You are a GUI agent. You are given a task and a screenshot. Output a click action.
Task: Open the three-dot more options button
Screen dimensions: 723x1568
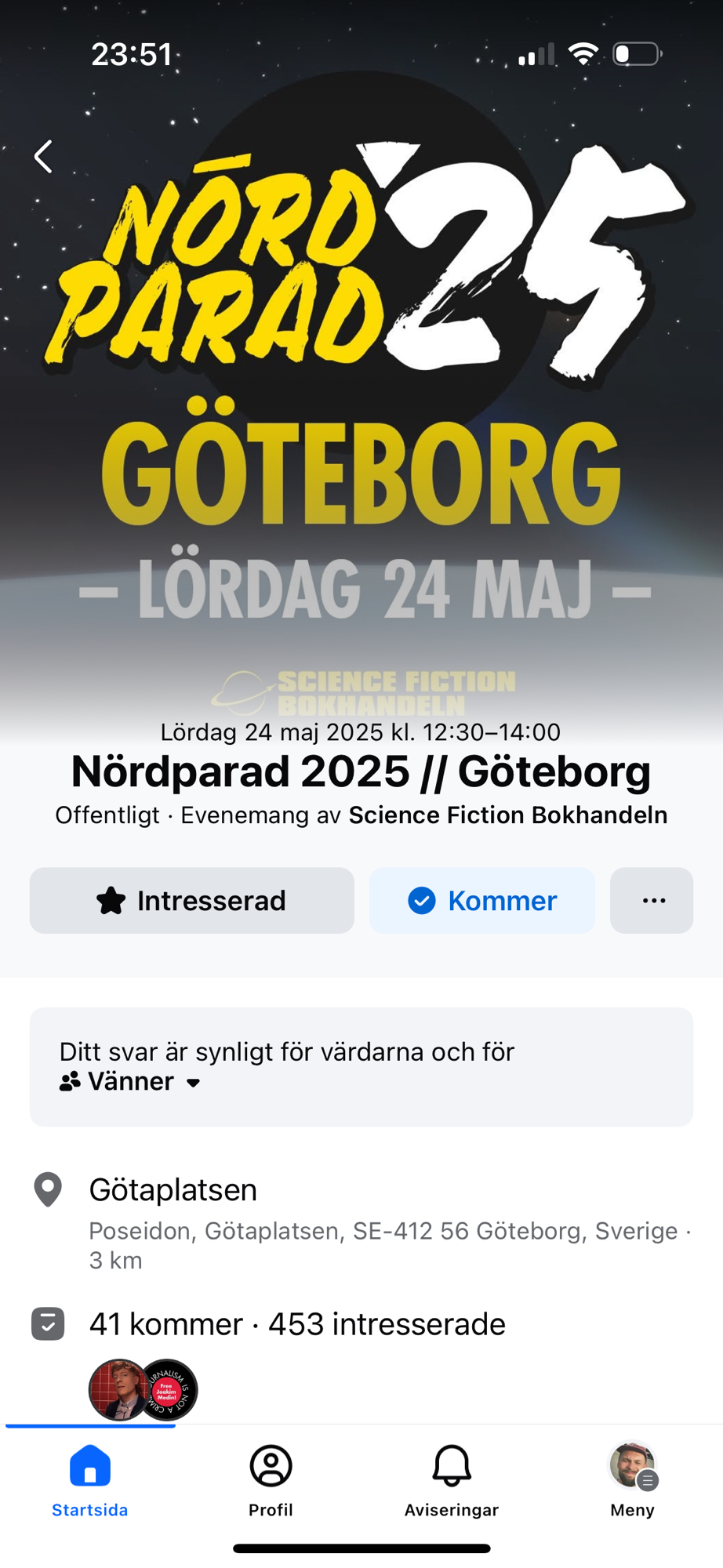[652, 900]
